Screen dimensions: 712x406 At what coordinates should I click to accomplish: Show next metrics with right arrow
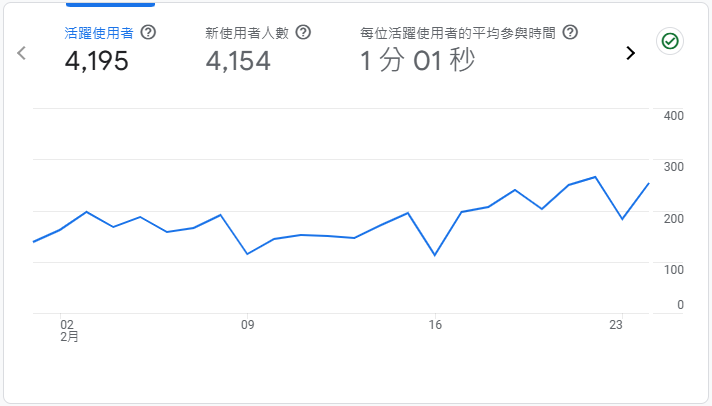click(630, 53)
